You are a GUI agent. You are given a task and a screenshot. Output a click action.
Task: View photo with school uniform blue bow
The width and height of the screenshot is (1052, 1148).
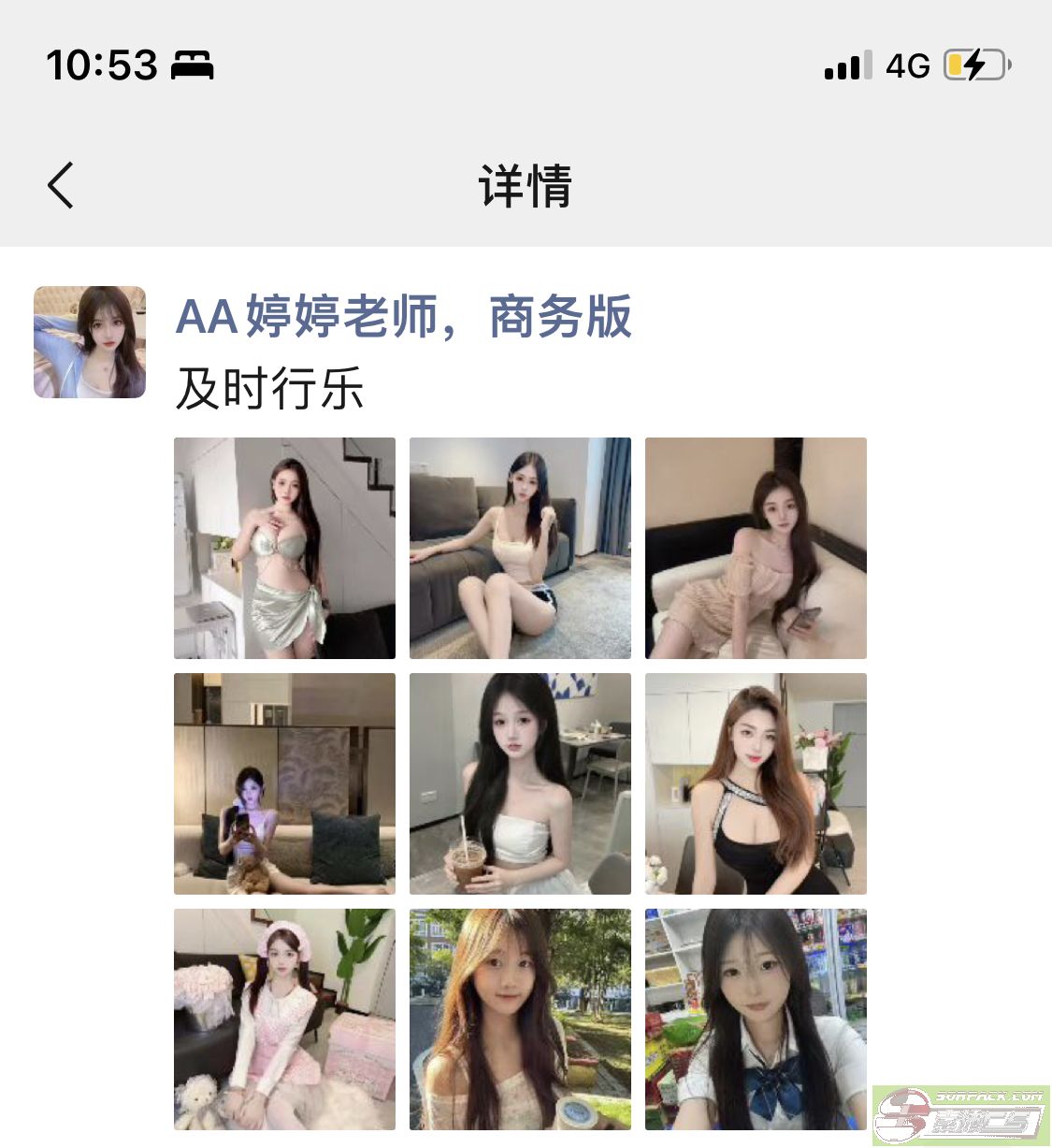coord(756,1019)
